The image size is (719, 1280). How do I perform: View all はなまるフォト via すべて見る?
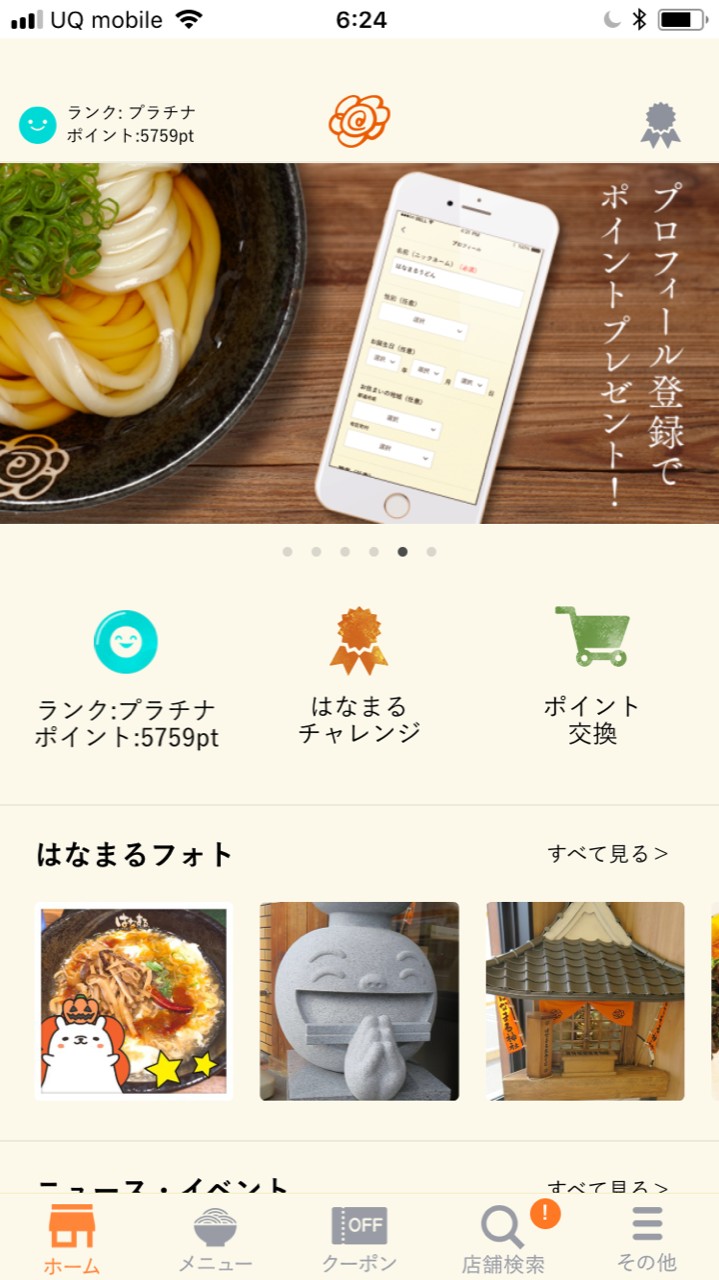(608, 854)
